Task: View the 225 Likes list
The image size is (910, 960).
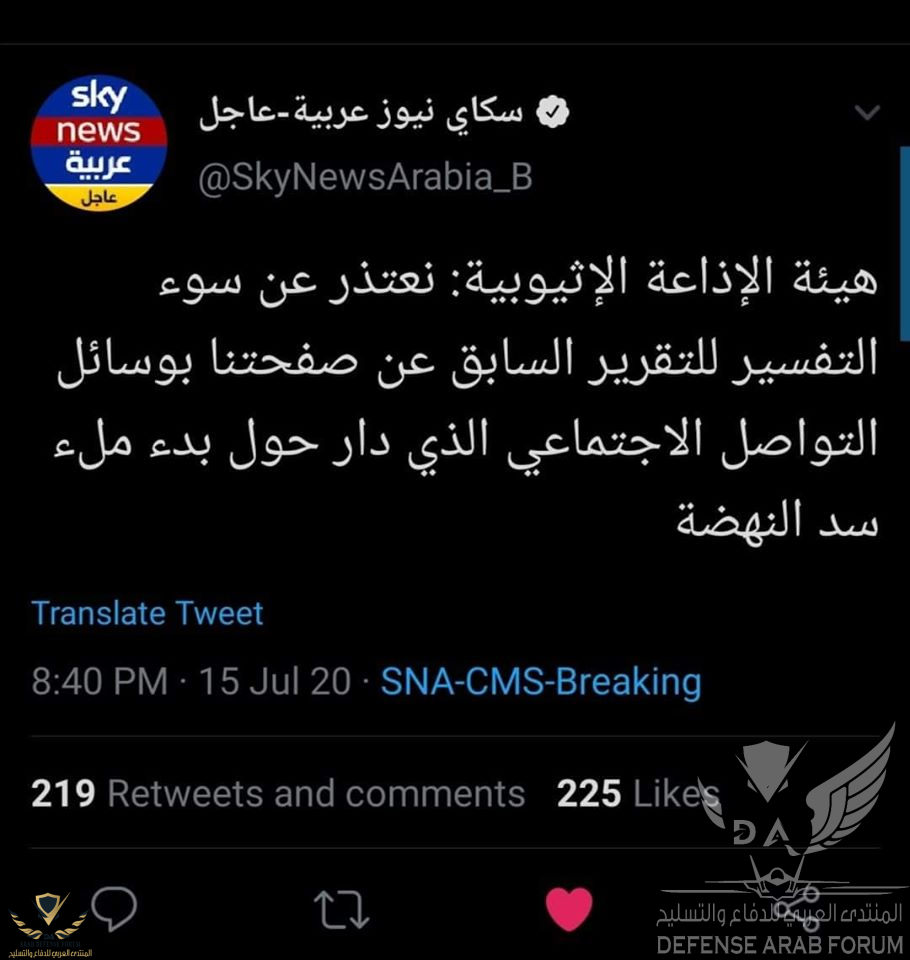Action: [x=638, y=794]
